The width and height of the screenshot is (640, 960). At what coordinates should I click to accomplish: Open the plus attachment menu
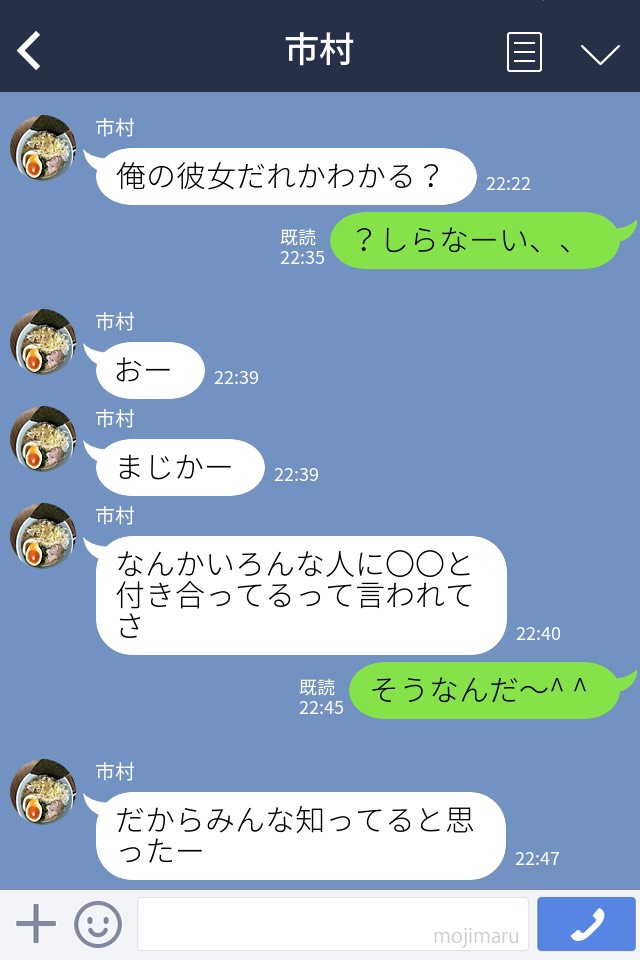coord(36,924)
